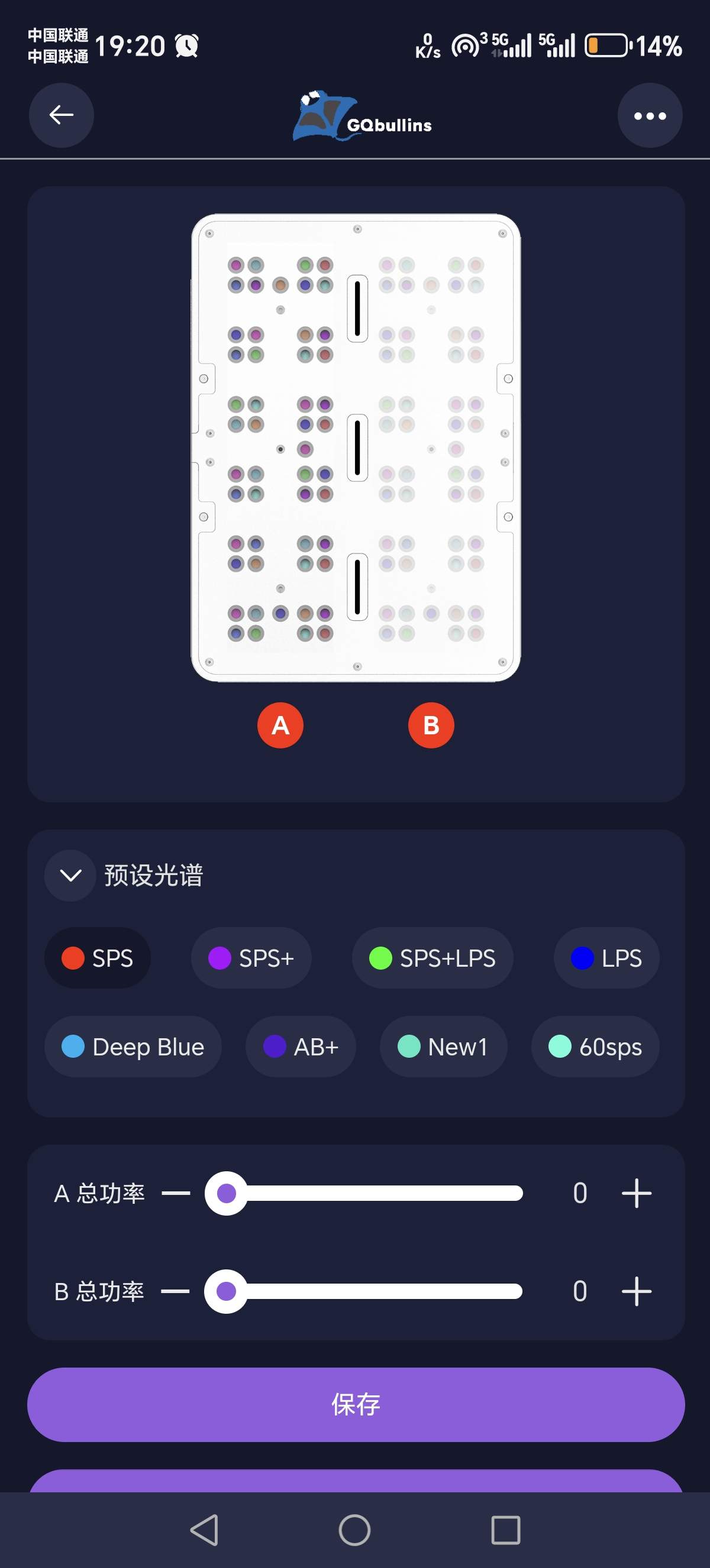Select light zone A
The width and height of the screenshot is (710, 1568).
tap(280, 725)
